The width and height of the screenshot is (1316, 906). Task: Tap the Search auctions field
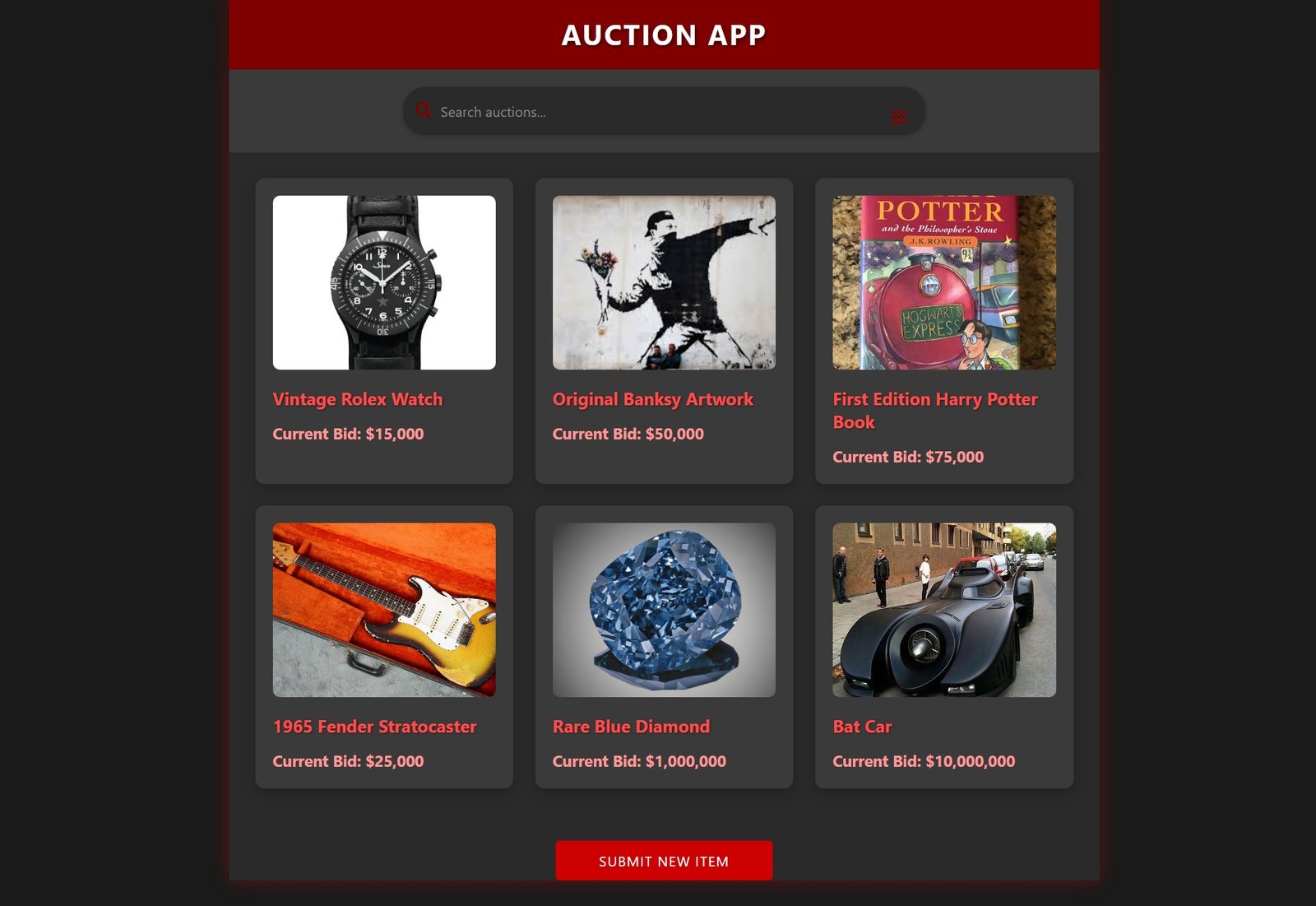point(658,112)
